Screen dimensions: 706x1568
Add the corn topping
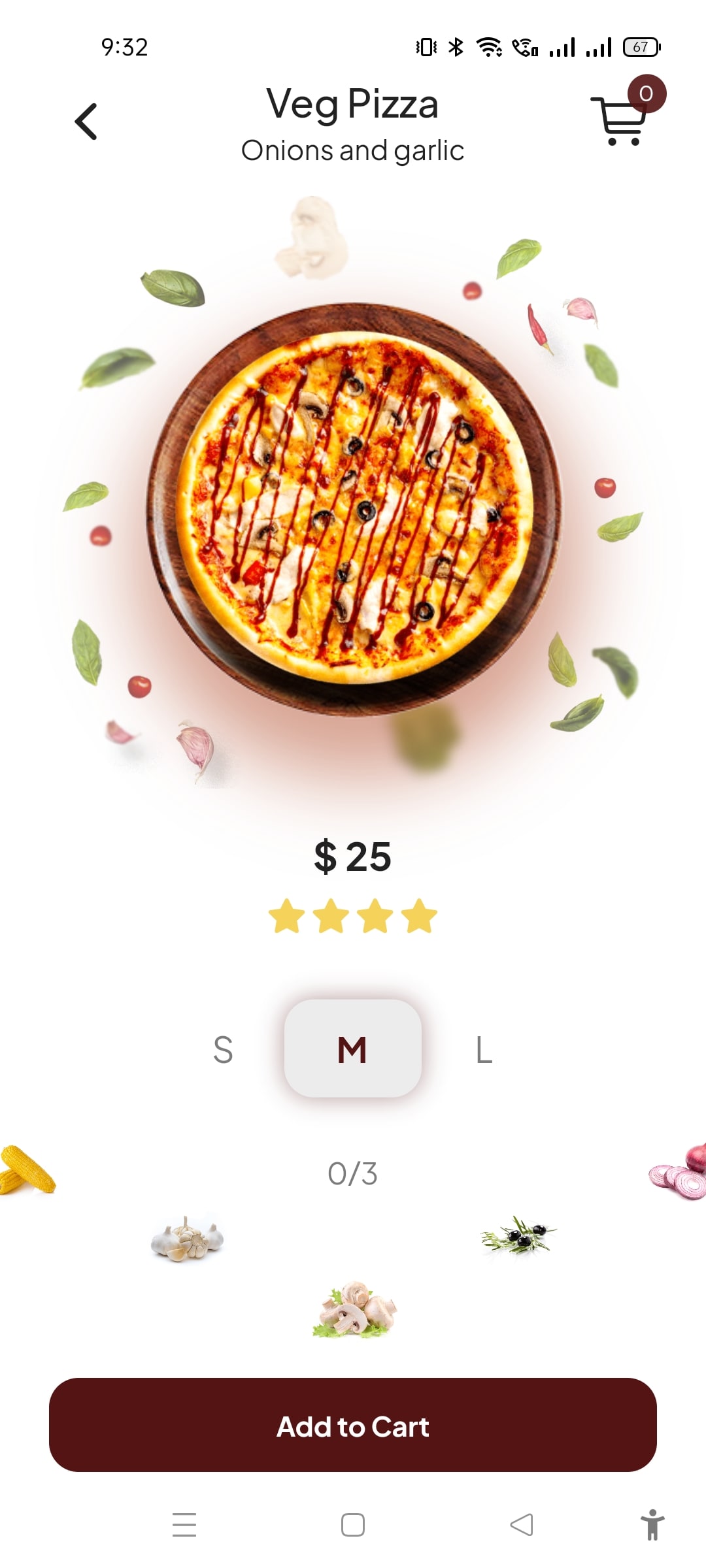26,1171
